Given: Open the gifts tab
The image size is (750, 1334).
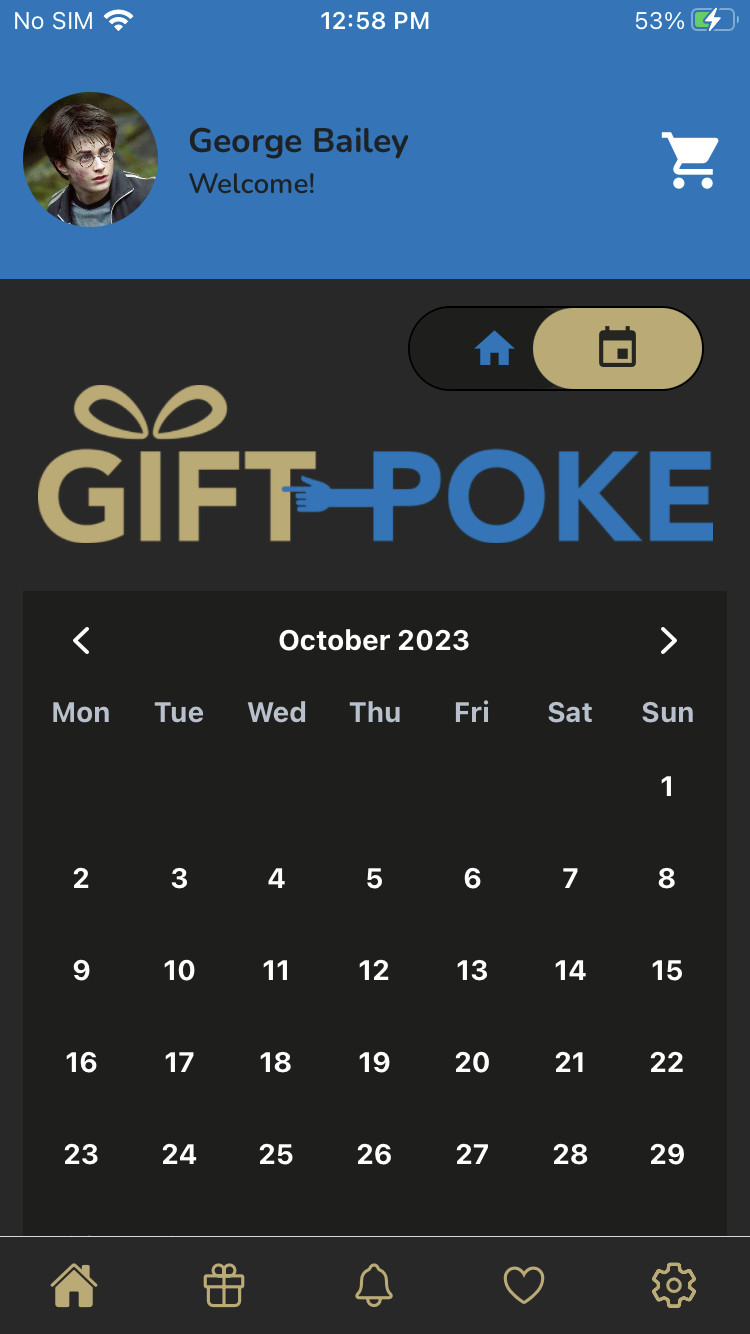Looking at the screenshot, I should tap(224, 1285).
